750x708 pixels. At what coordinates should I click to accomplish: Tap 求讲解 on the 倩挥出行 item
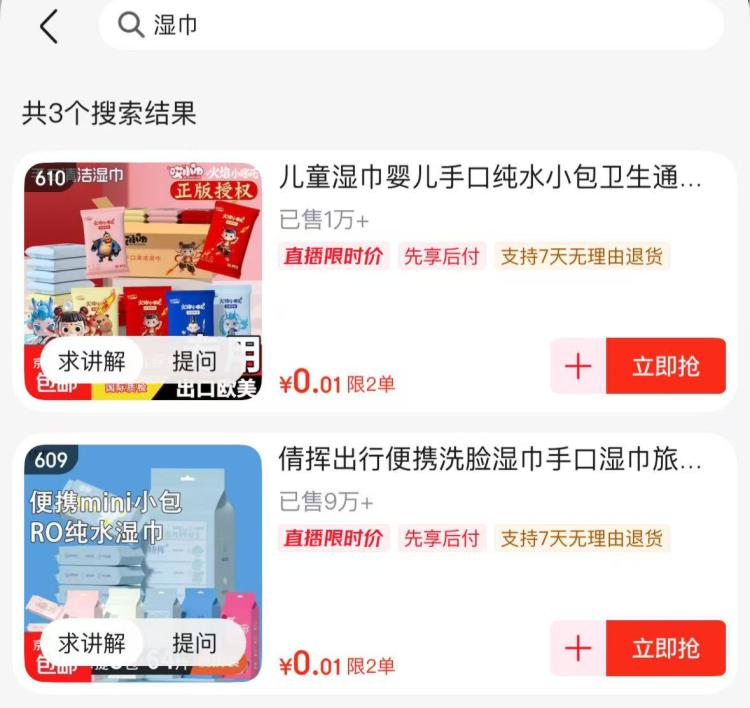(92, 642)
